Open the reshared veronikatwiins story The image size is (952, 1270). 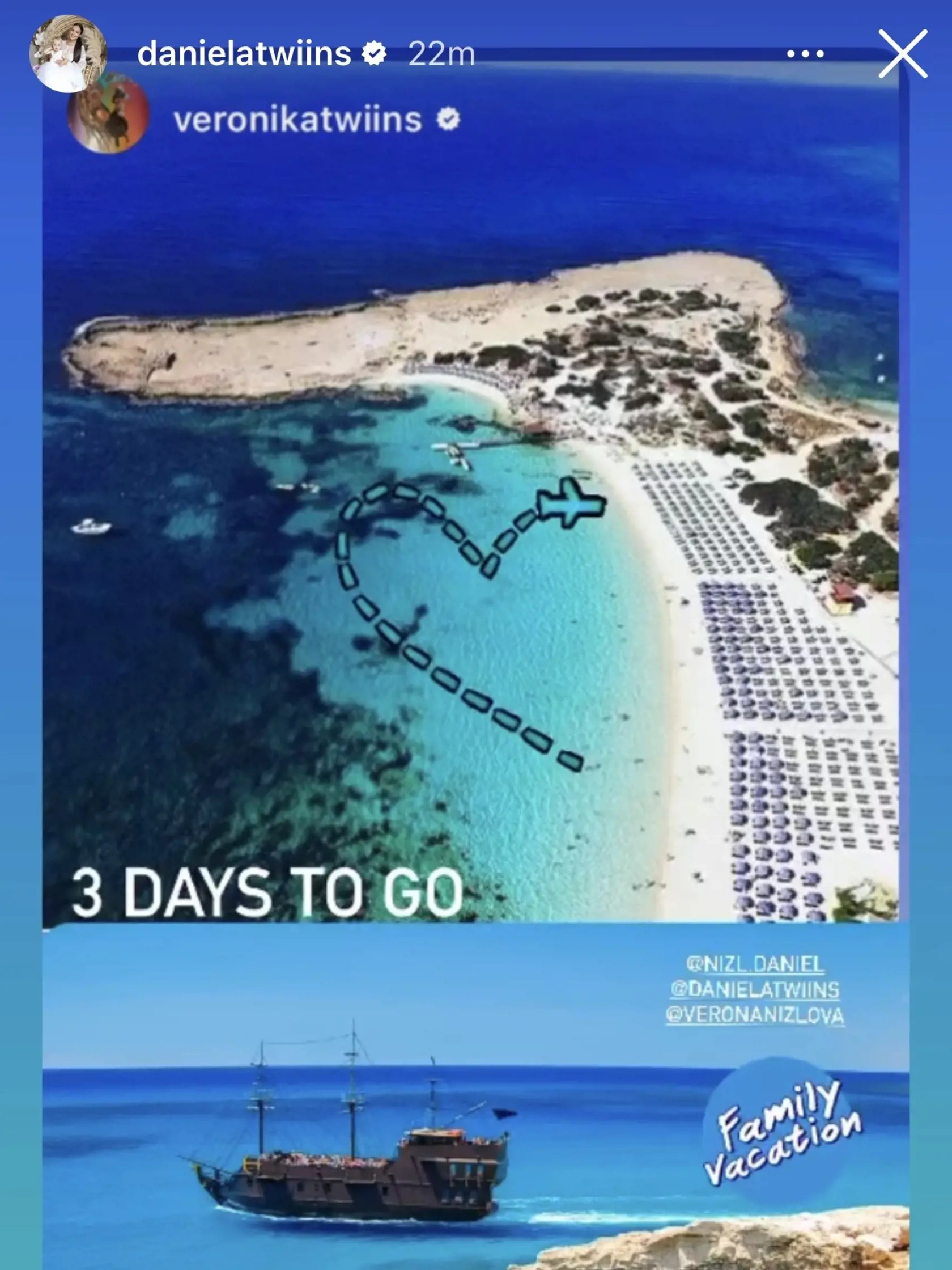point(297,120)
